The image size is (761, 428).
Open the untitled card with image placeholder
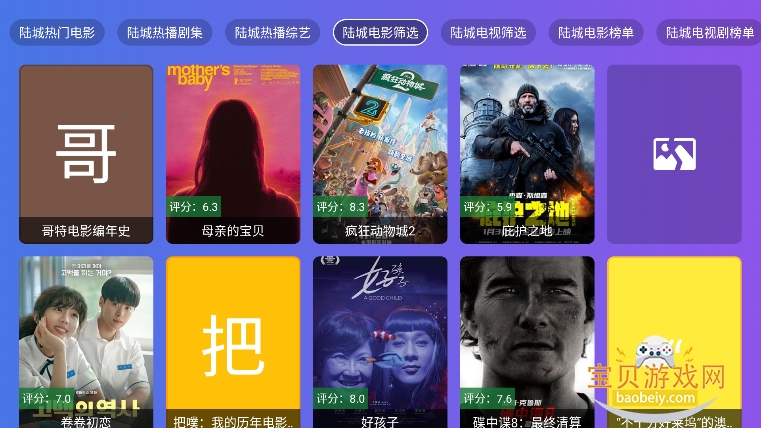[x=674, y=154]
